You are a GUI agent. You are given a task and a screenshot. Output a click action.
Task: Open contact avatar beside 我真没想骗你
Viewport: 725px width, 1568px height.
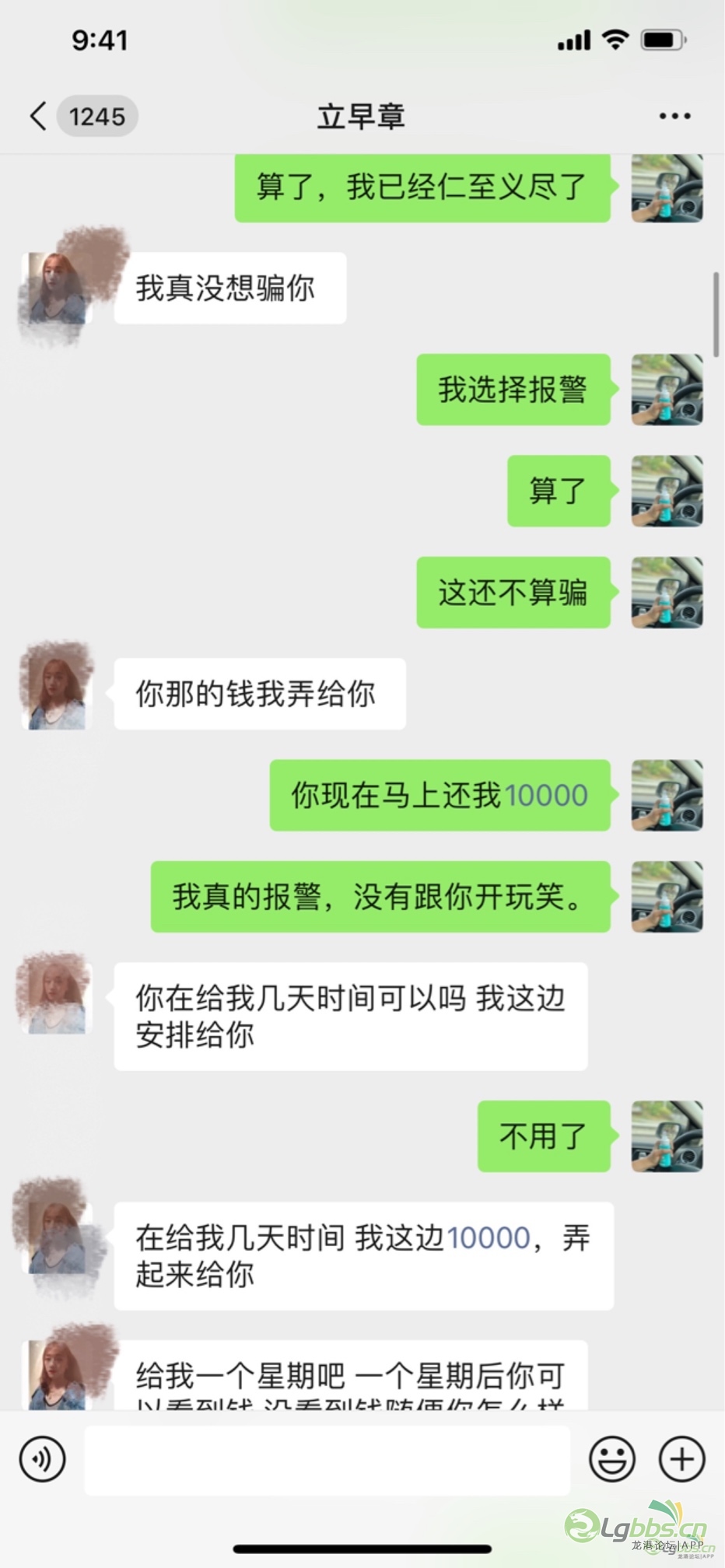pos(57,288)
